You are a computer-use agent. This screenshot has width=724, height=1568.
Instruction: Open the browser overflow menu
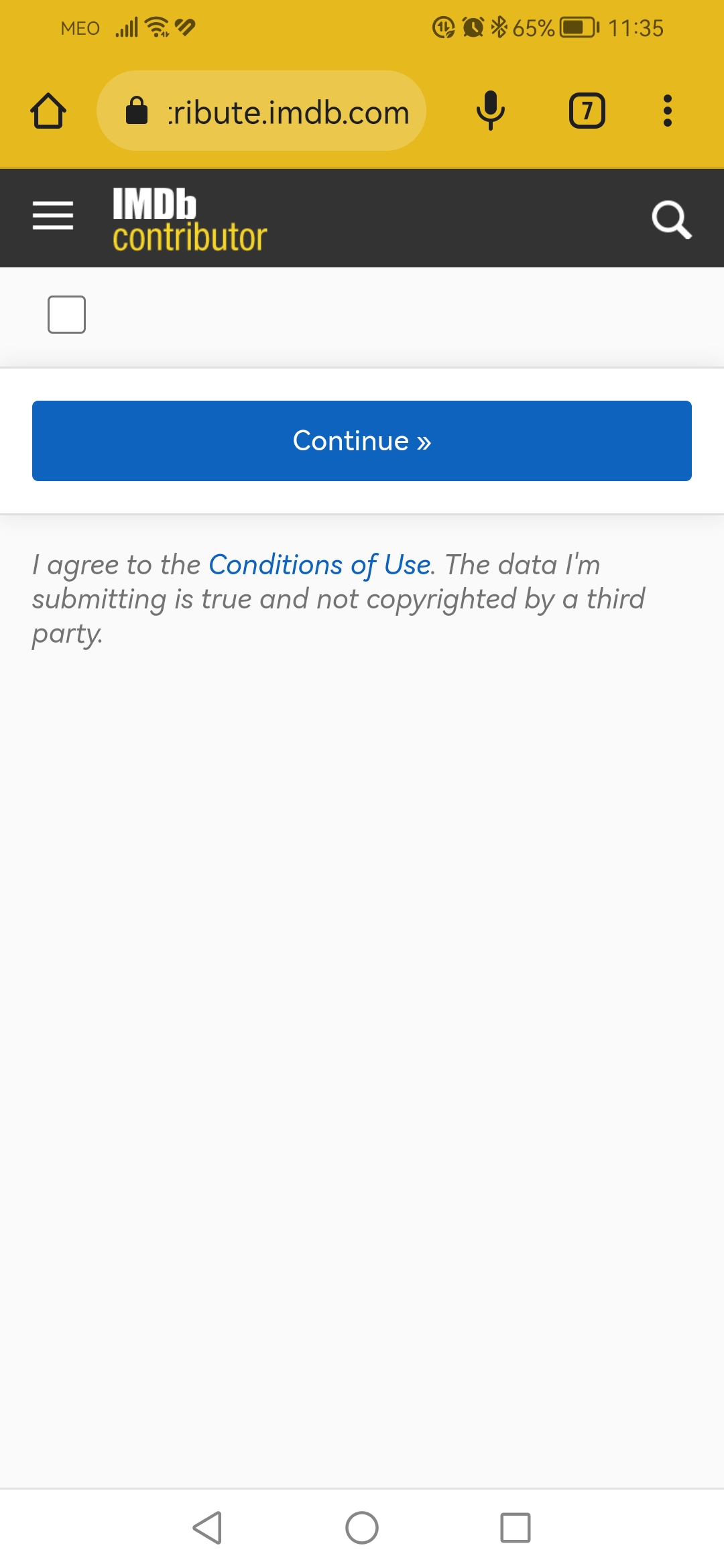tap(667, 111)
